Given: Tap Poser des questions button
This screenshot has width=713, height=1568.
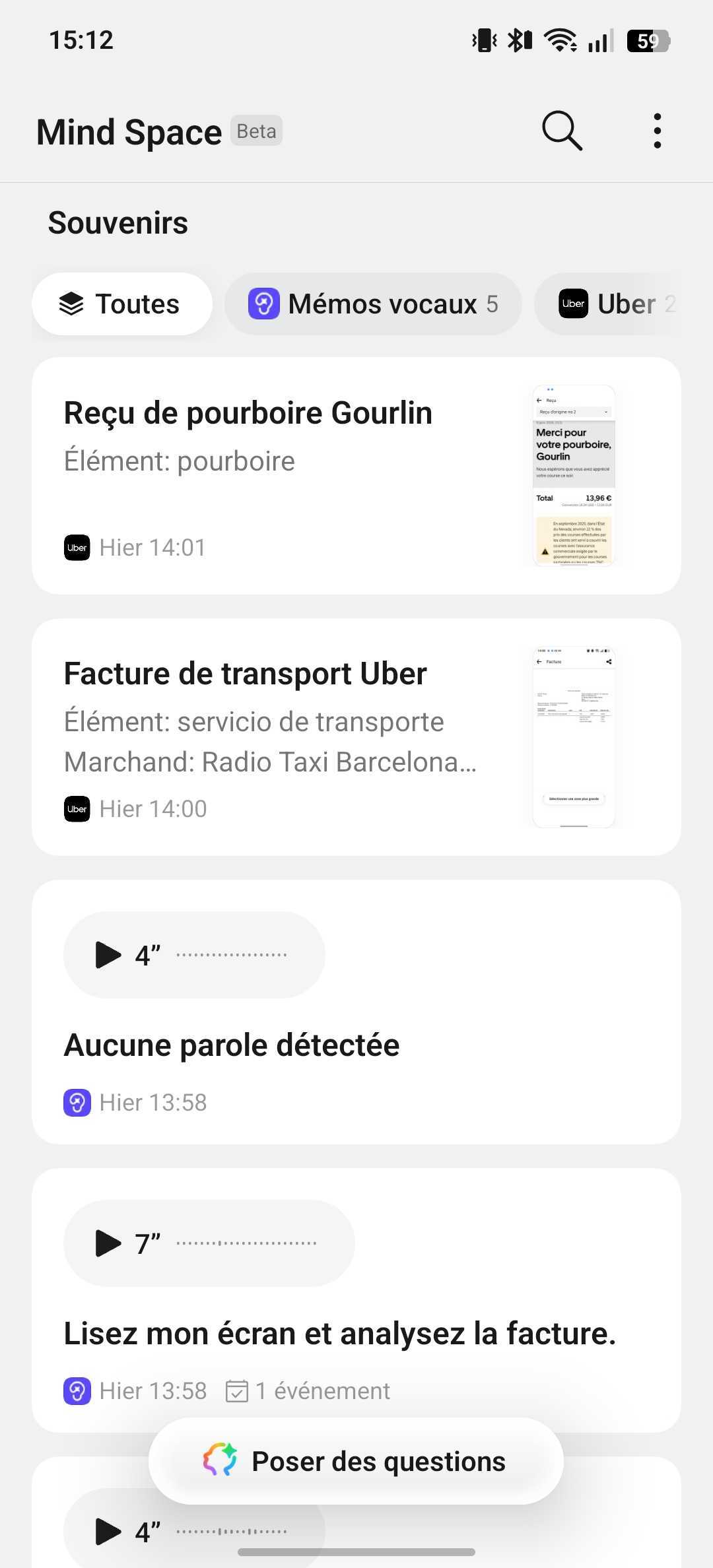Looking at the screenshot, I should 356,1461.
